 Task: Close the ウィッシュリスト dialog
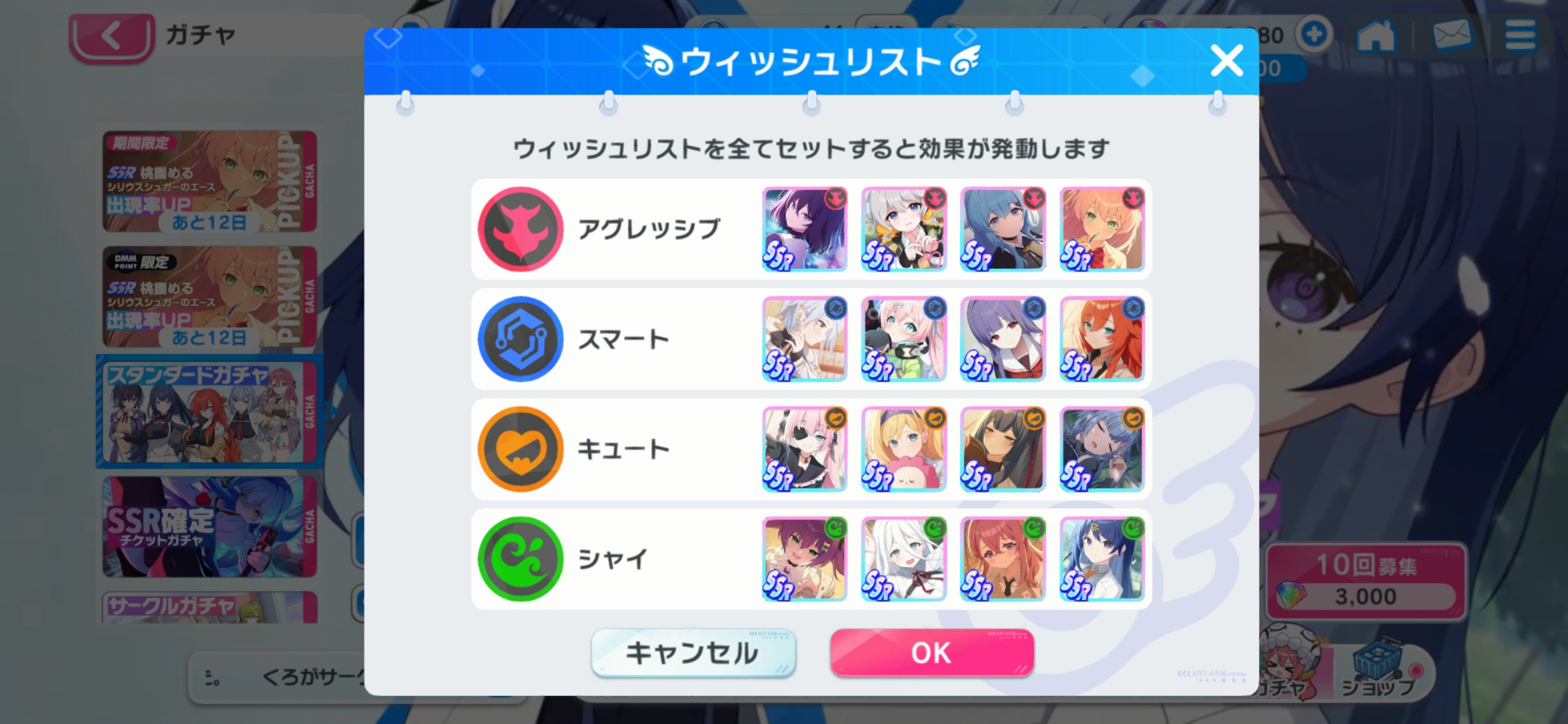coord(1226,61)
